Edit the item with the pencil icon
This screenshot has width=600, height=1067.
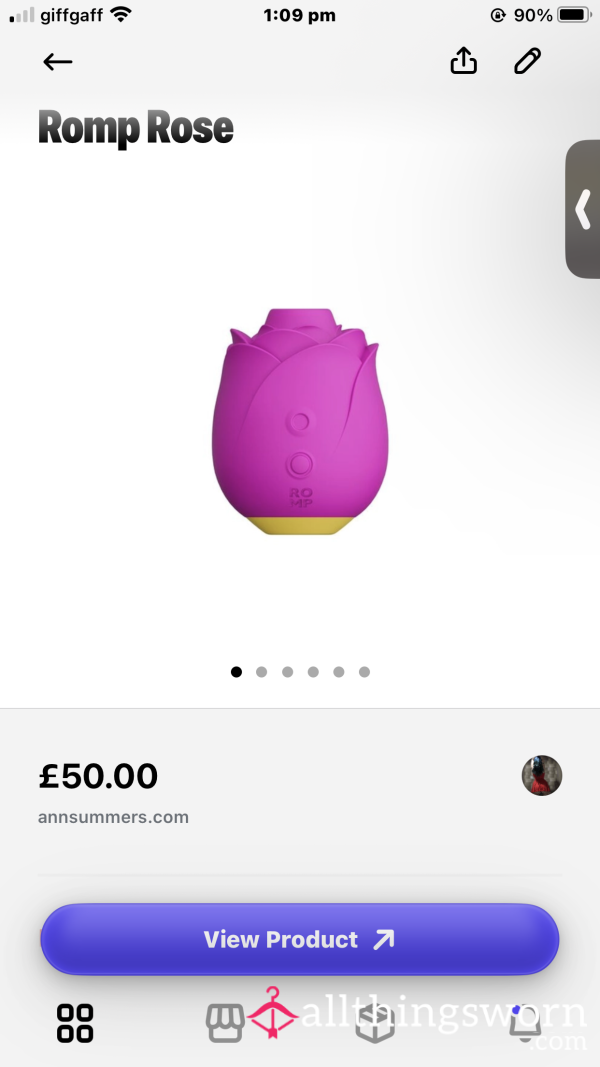[527, 61]
